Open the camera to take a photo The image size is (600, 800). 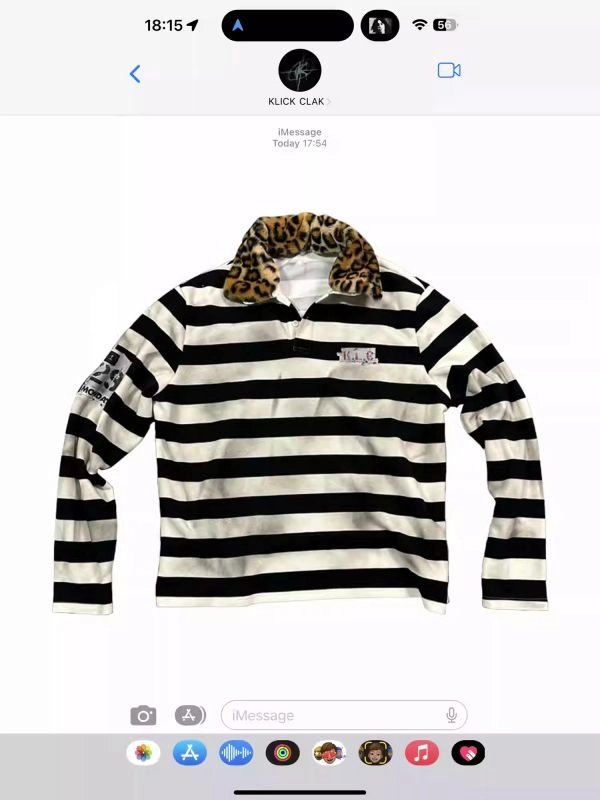[143, 715]
